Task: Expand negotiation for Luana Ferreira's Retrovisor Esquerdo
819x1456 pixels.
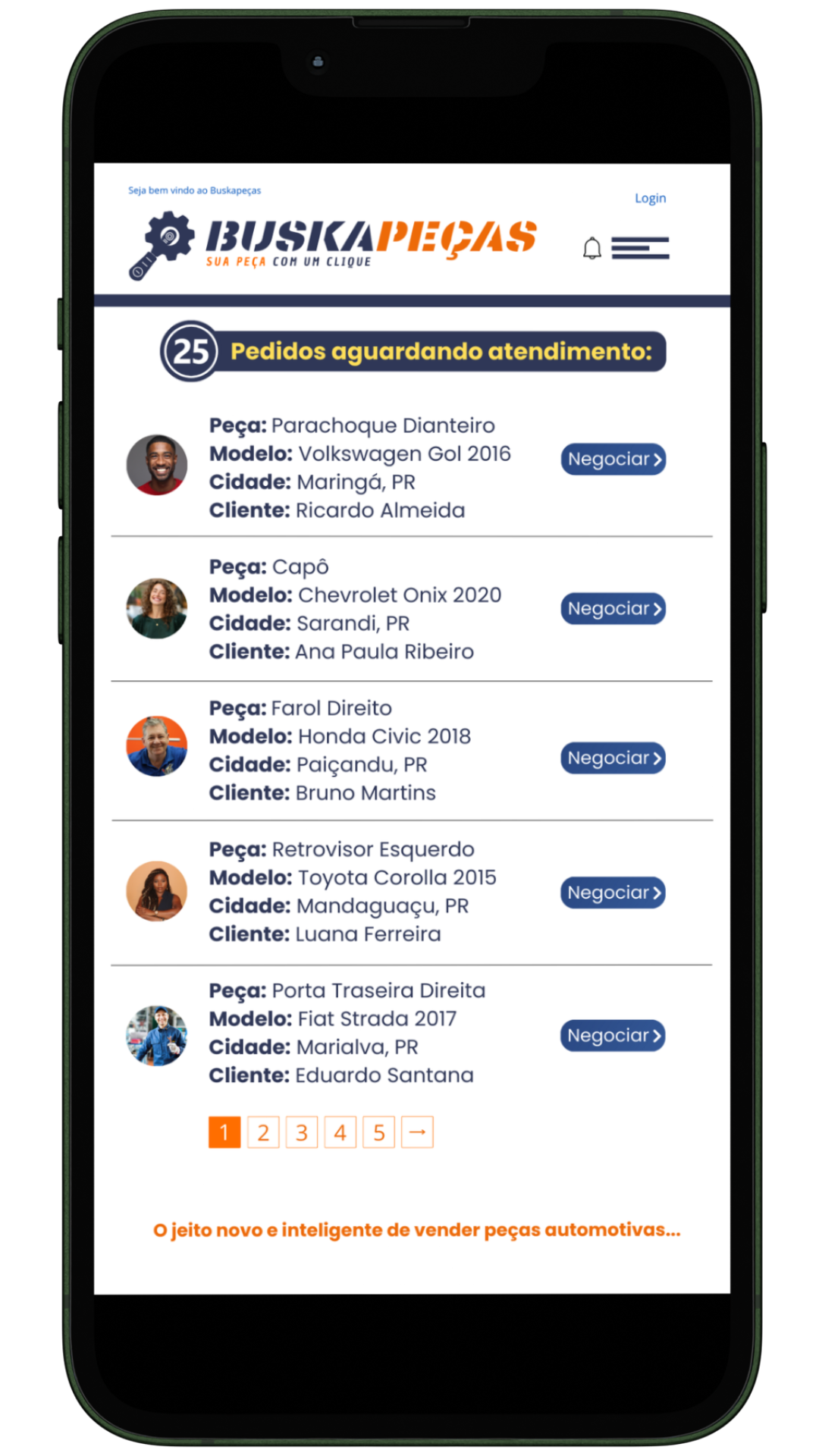Action: tap(613, 893)
